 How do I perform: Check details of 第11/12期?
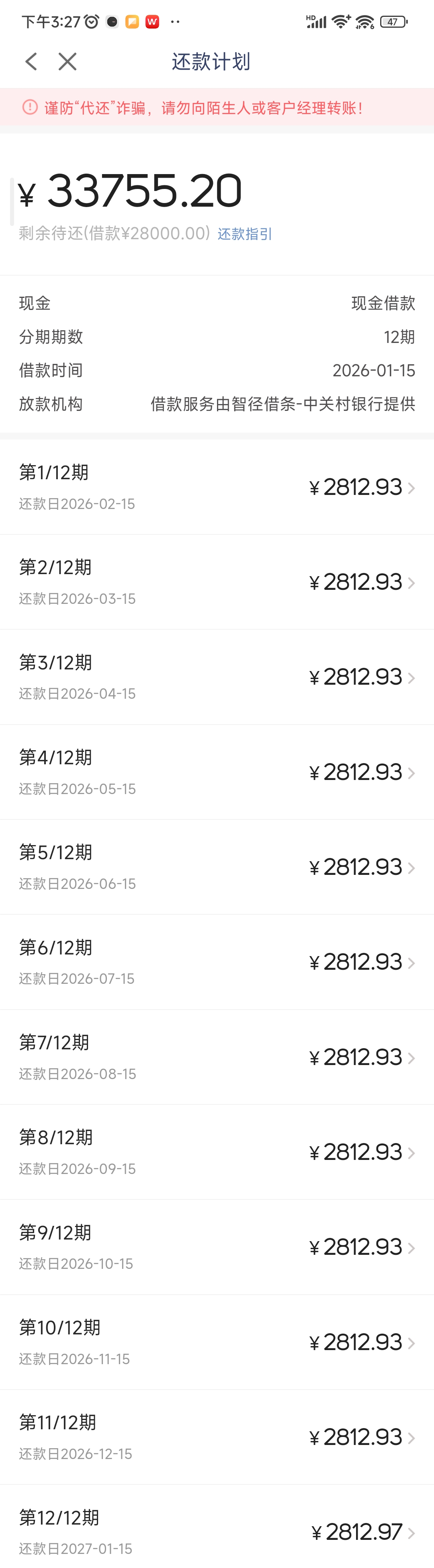coord(217,1437)
